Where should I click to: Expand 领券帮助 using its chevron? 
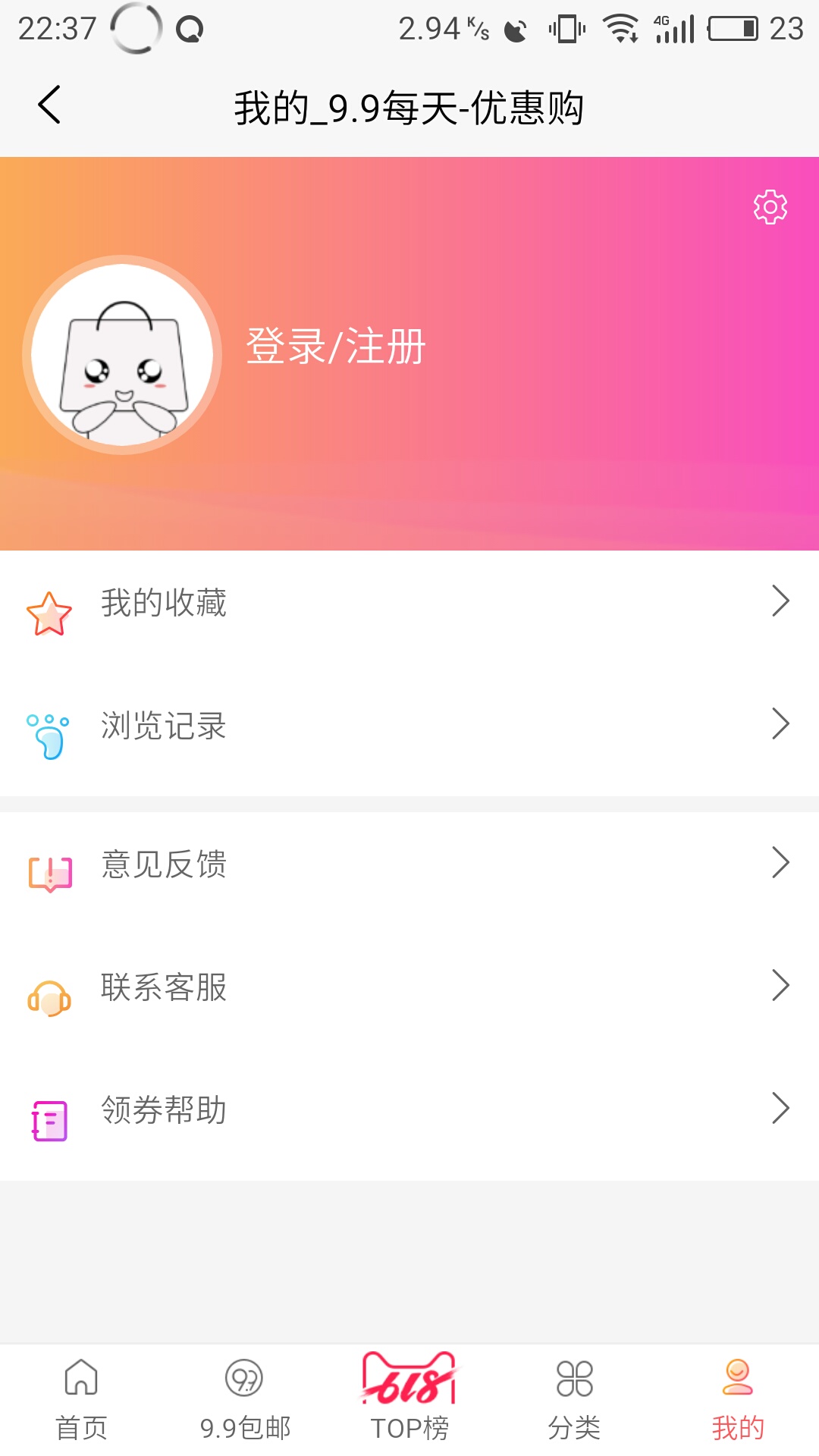pos(780,1109)
